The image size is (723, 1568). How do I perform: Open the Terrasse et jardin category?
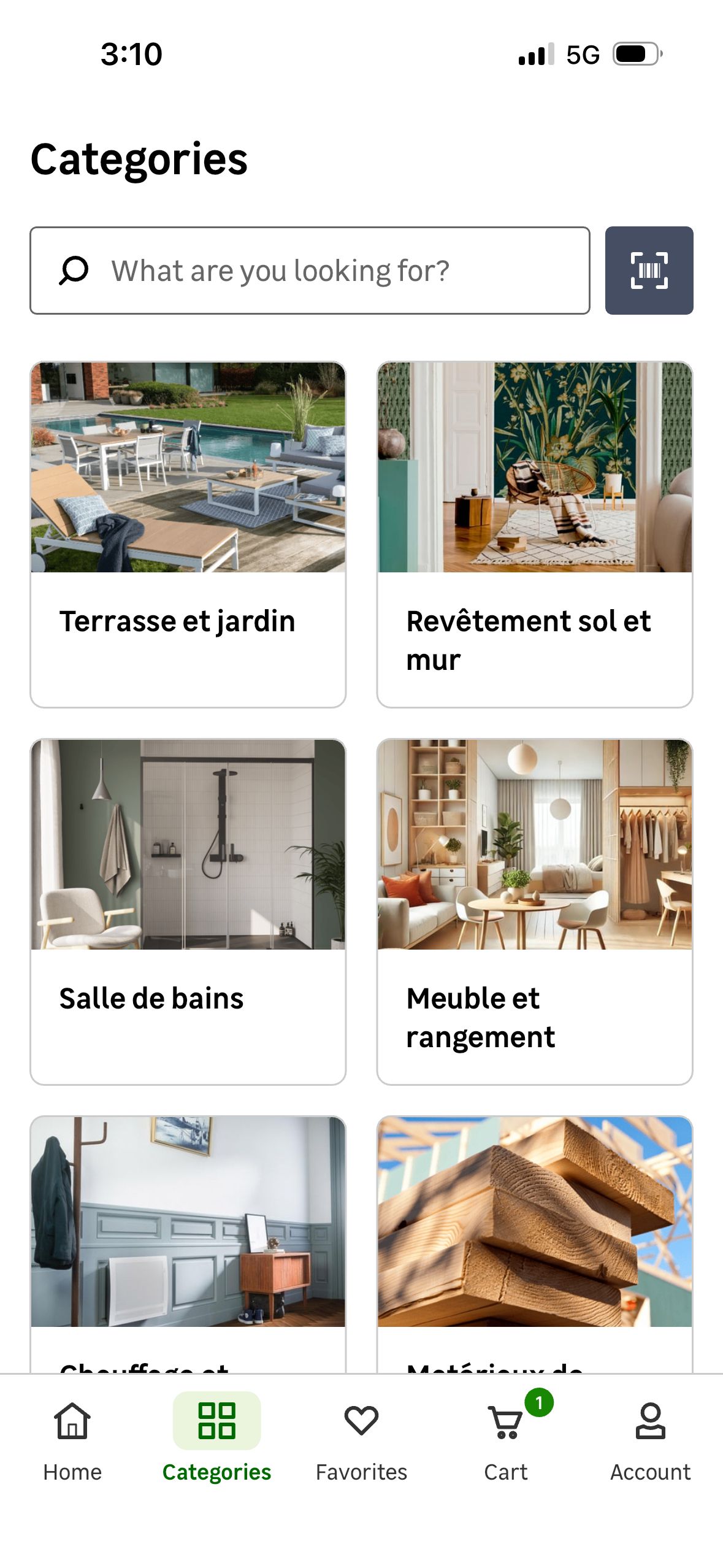click(188, 534)
